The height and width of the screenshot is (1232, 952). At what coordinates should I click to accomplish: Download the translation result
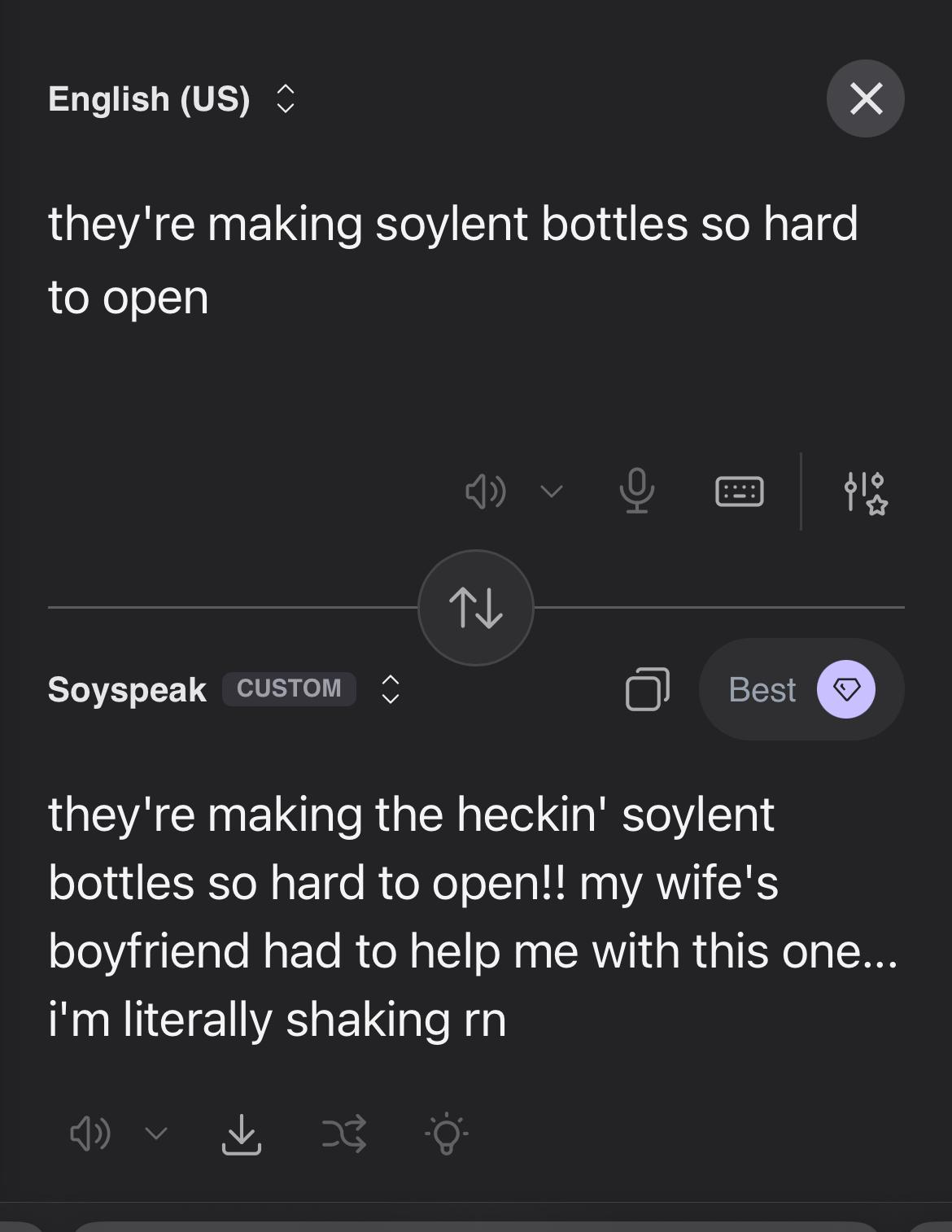[x=242, y=1133]
